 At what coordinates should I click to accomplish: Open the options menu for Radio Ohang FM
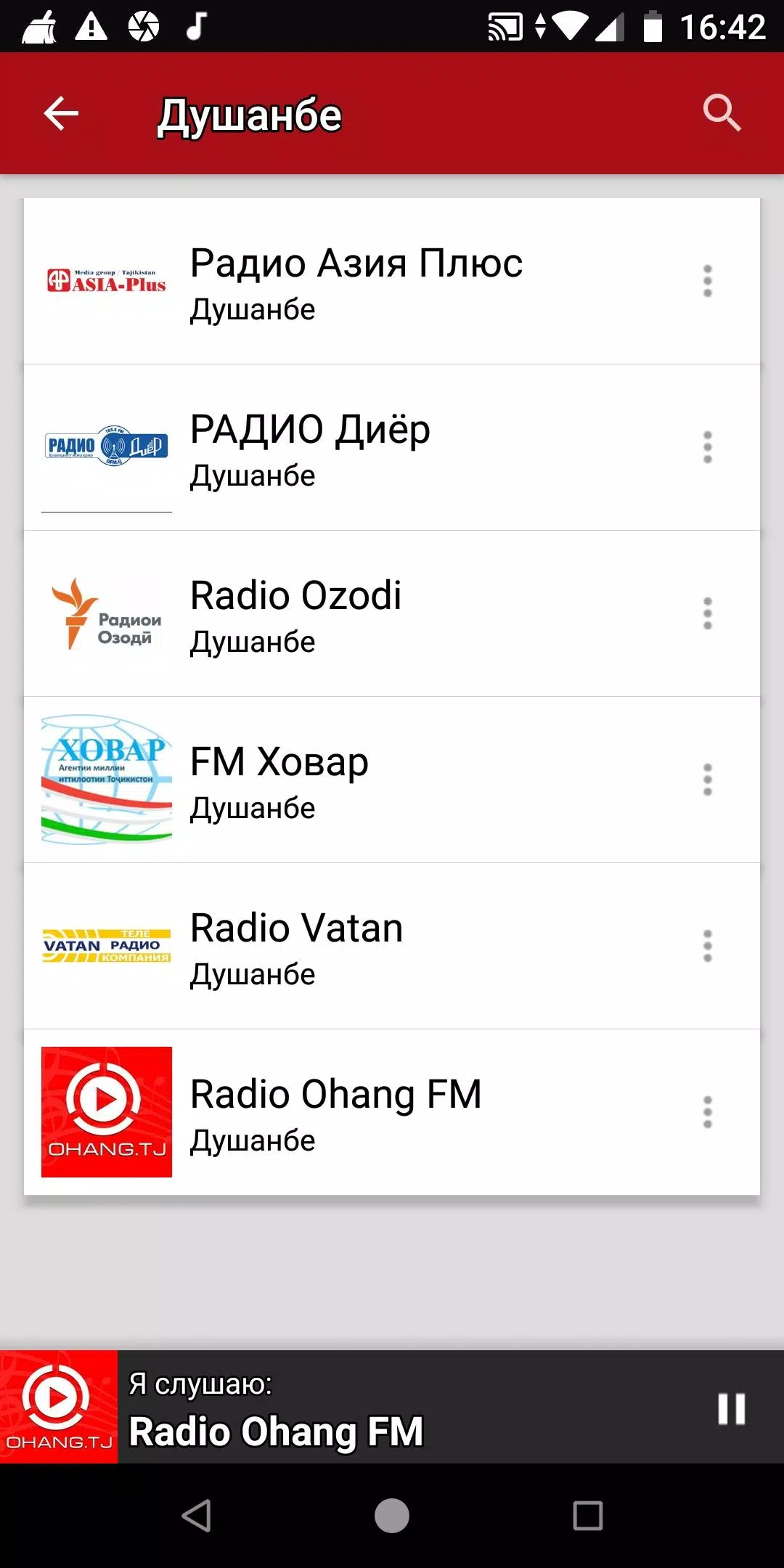[x=708, y=1112]
